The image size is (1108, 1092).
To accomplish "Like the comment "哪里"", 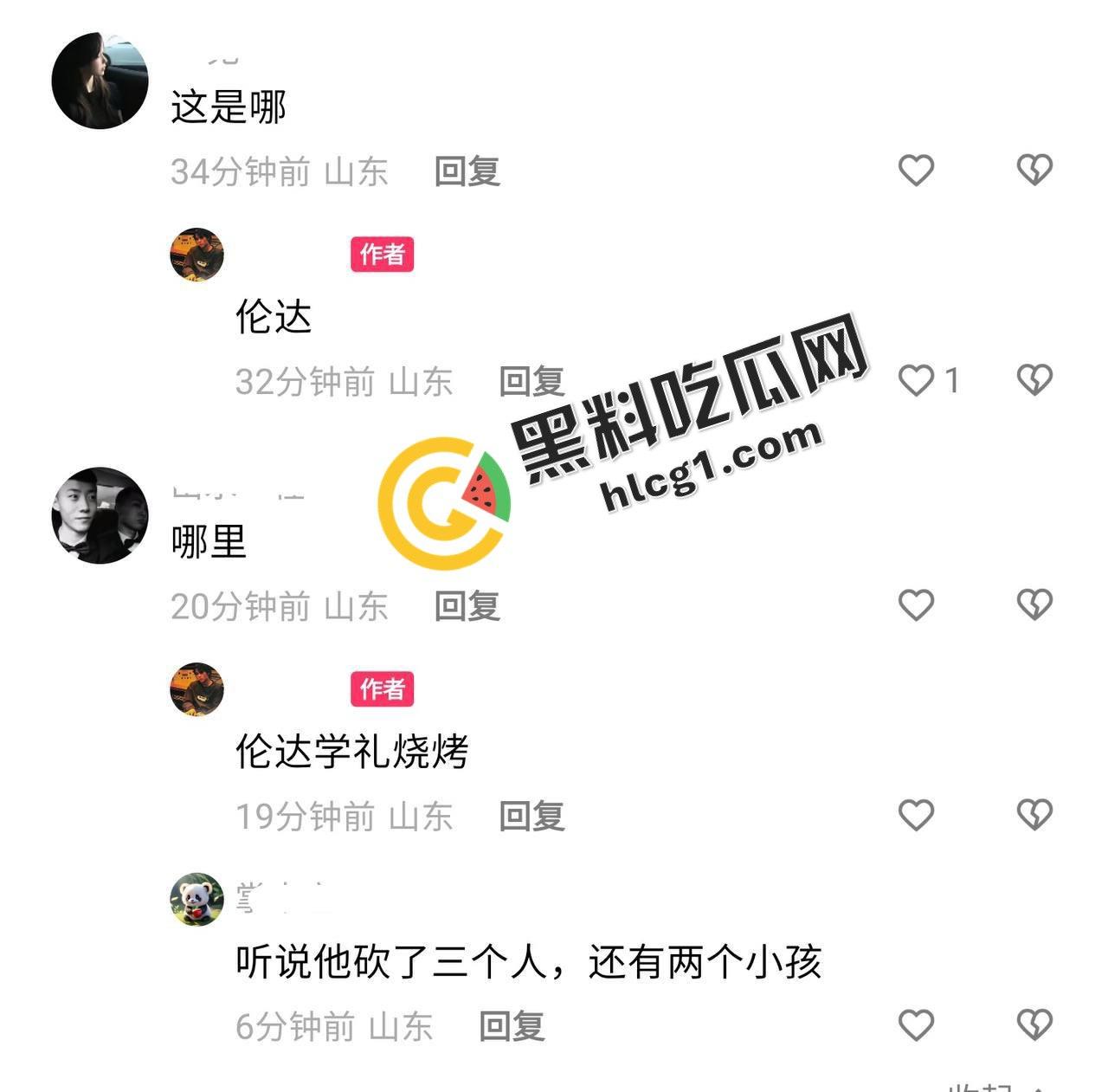I will (916, 605).
